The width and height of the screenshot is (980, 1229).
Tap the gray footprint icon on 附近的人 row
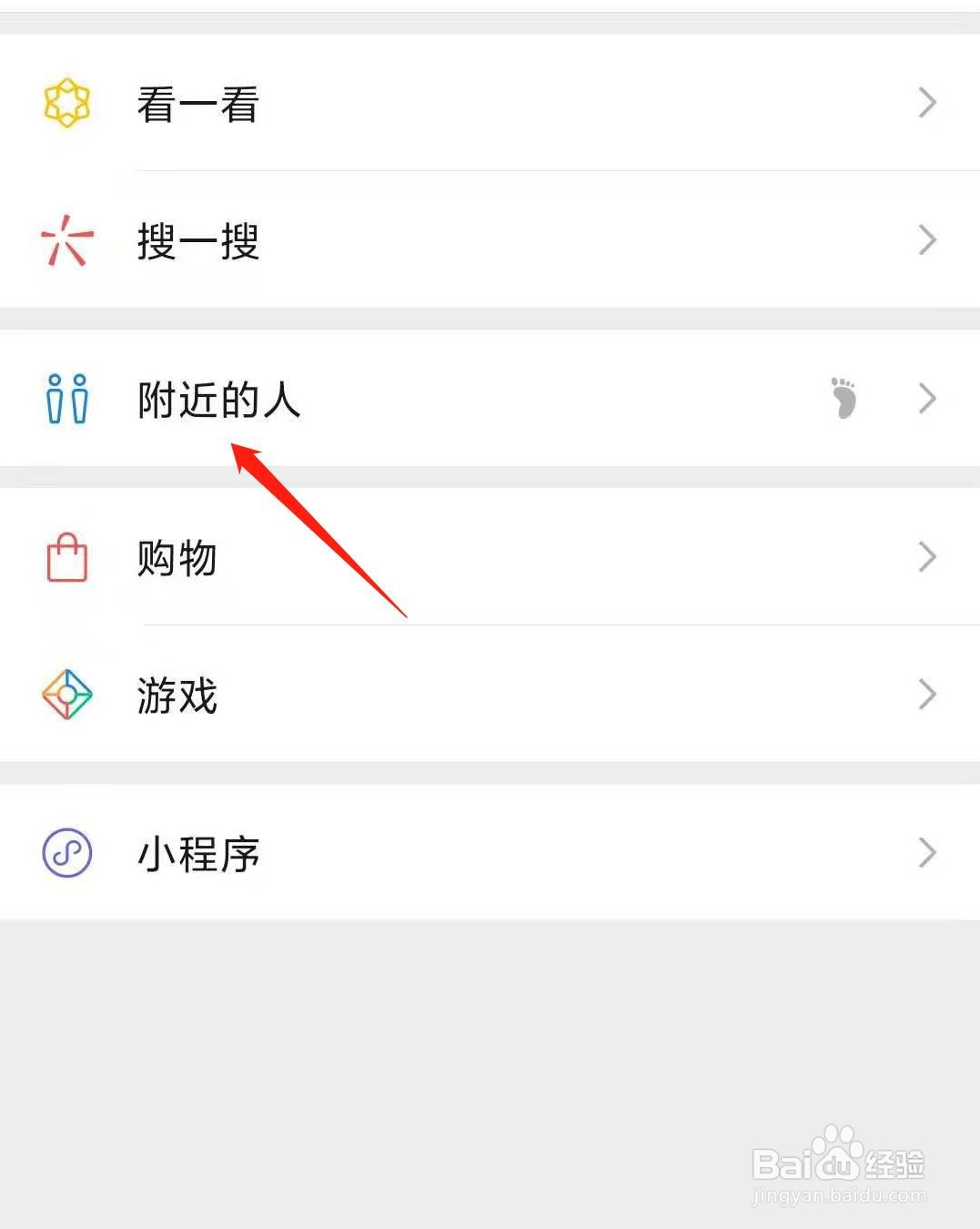click(842, 398)
